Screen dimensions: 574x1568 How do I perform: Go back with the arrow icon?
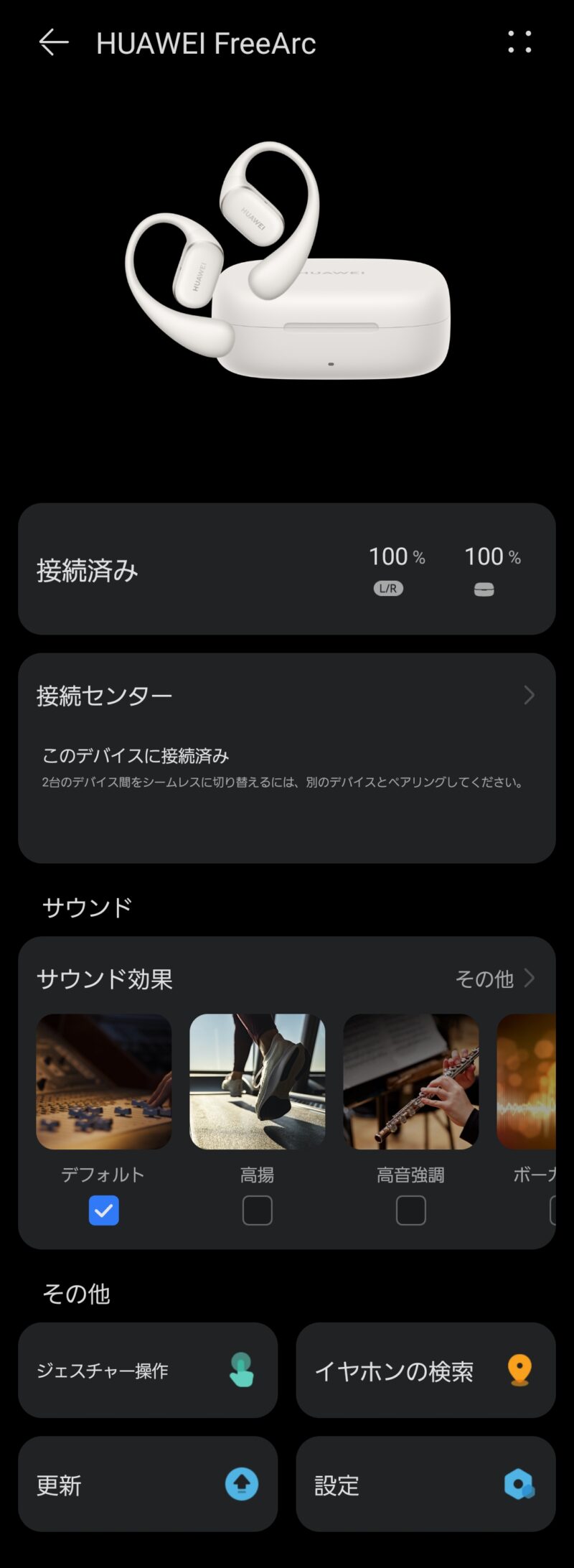click(x=54, y=43)
